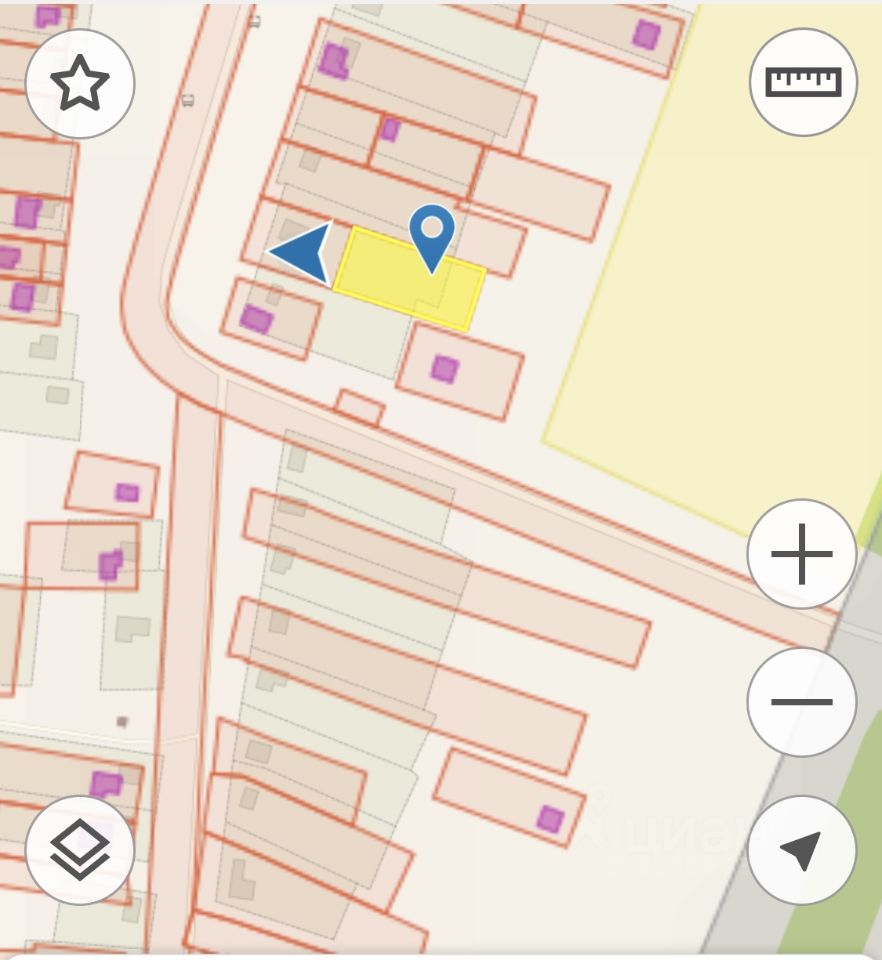
Task: Zoom in with the plus button
Action: pyautogui.click(x=801, y=553)
